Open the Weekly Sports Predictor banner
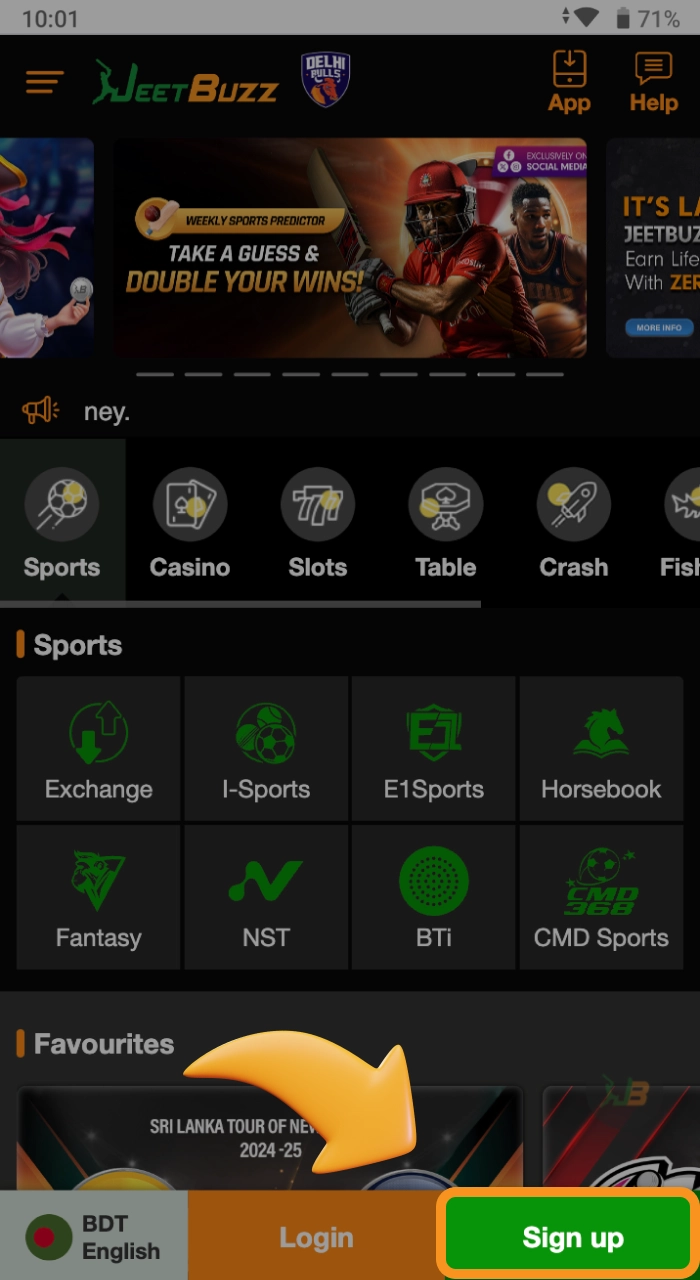 tap(349, 248)
